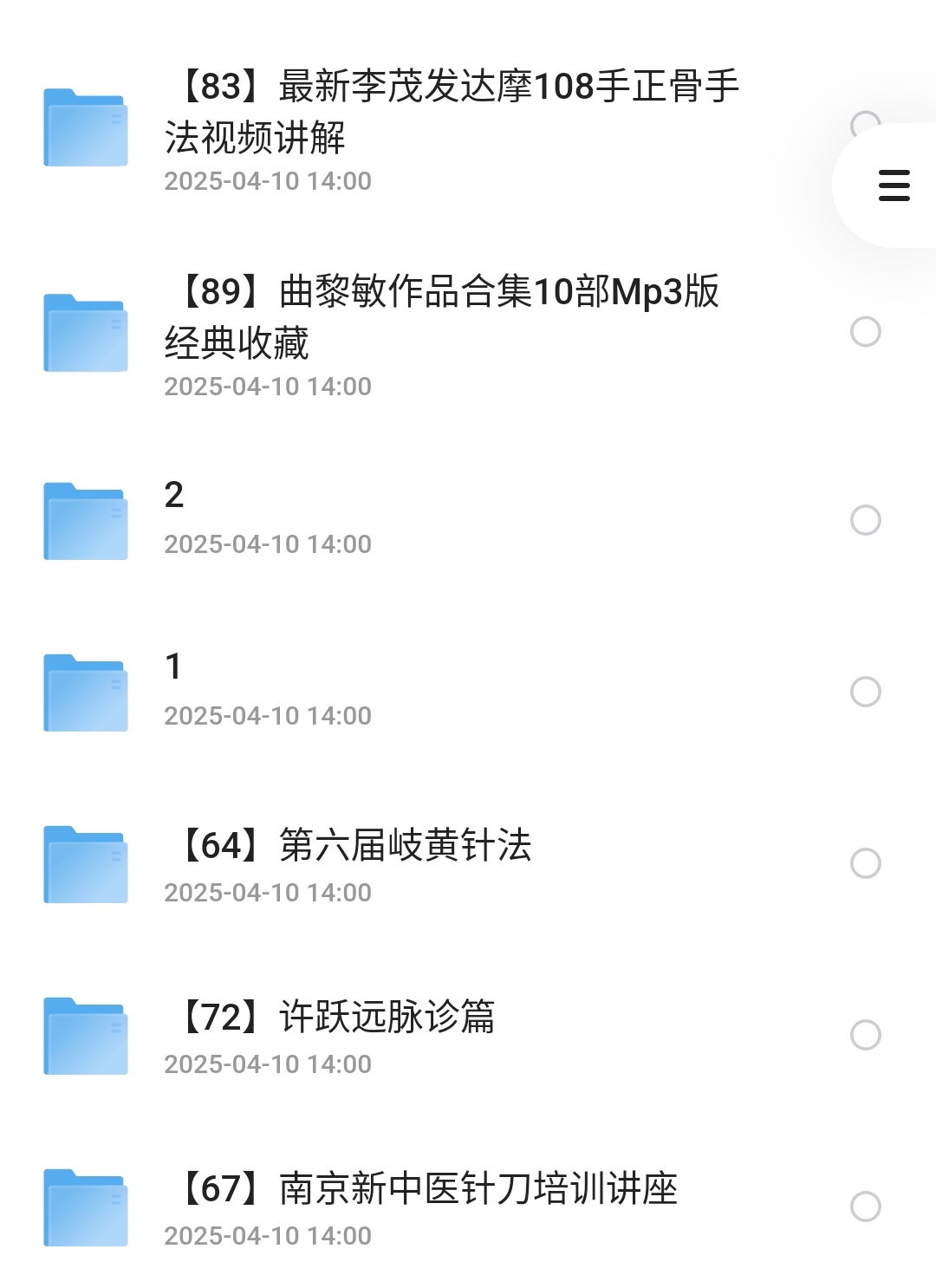Check the circle beside 【64】第六届岐黄针法

[x=866, y=863]
